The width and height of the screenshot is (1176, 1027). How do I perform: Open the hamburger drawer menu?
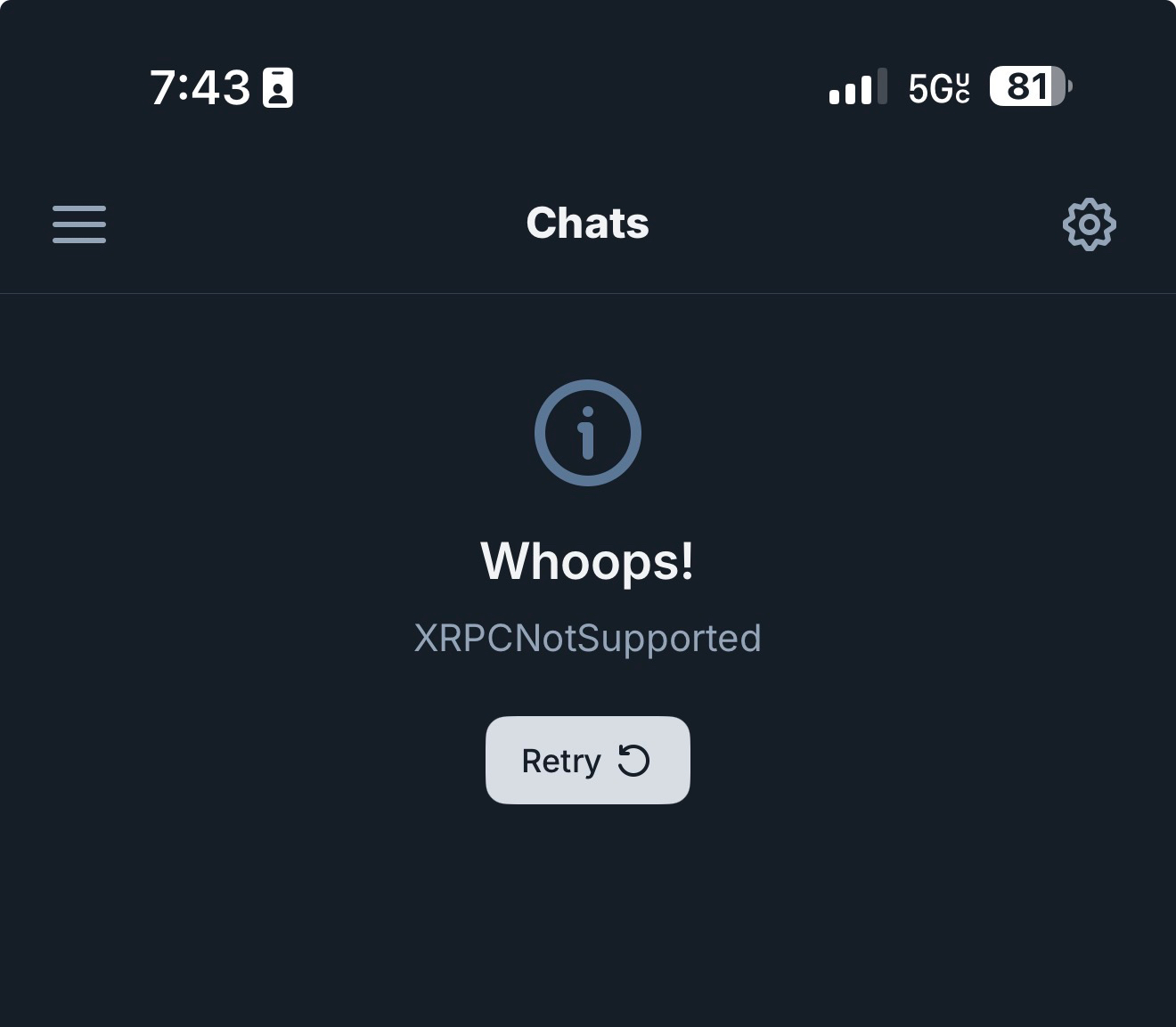click(x=79, y=224)
